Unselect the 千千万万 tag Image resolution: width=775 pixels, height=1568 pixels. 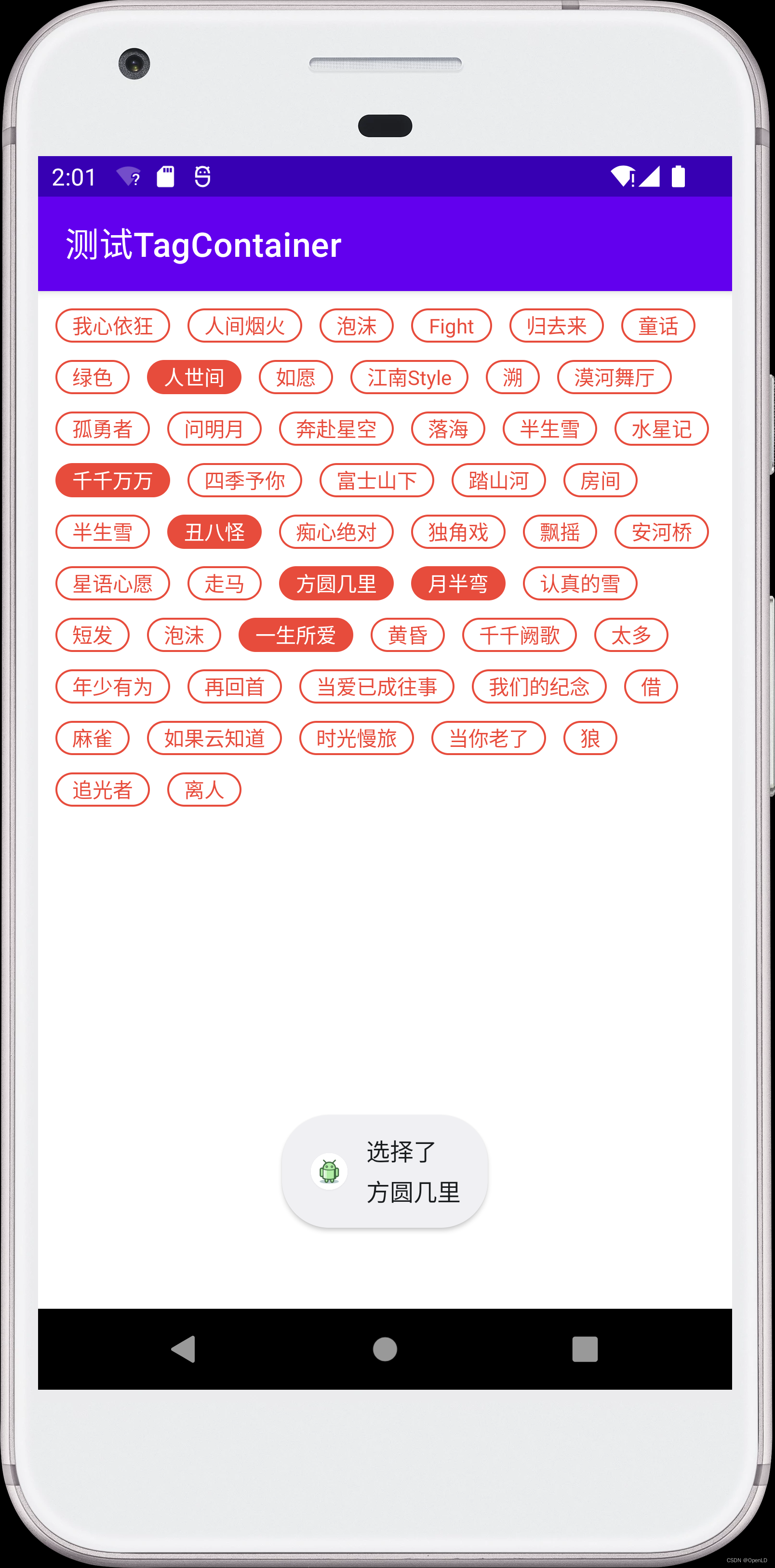pyautogui.click(x=113, y=480)
